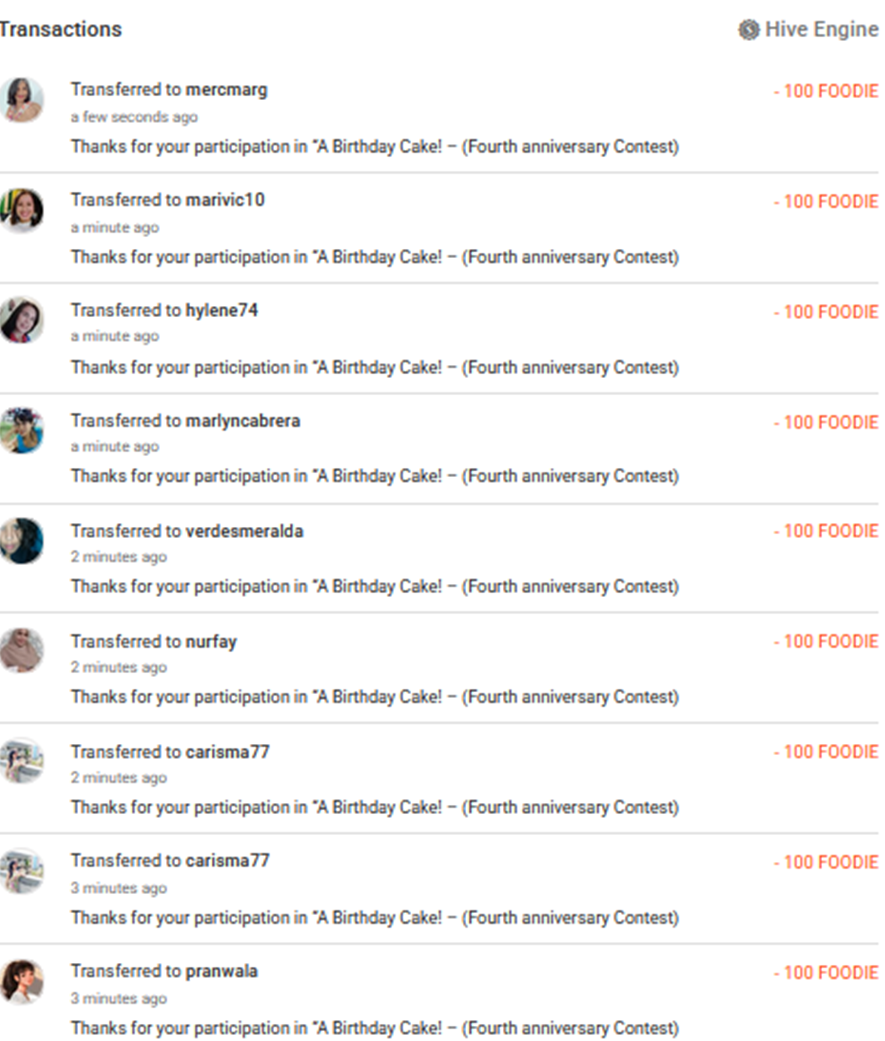Open hylene74's profile link
This screenshot has width=885, height=1041.
click(221, 311)
